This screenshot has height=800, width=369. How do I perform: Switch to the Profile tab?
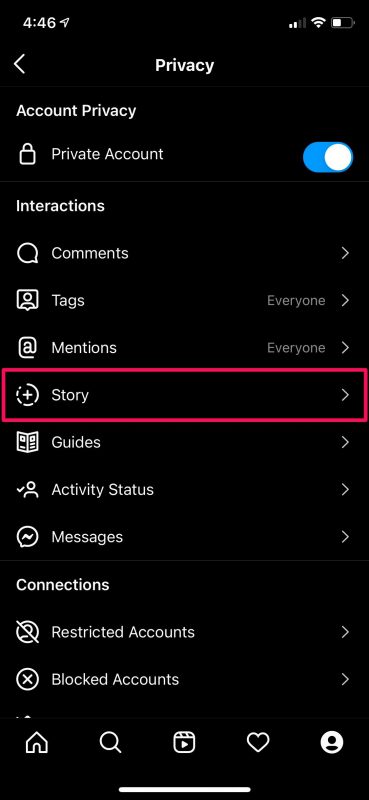click(x=332, y=742)
